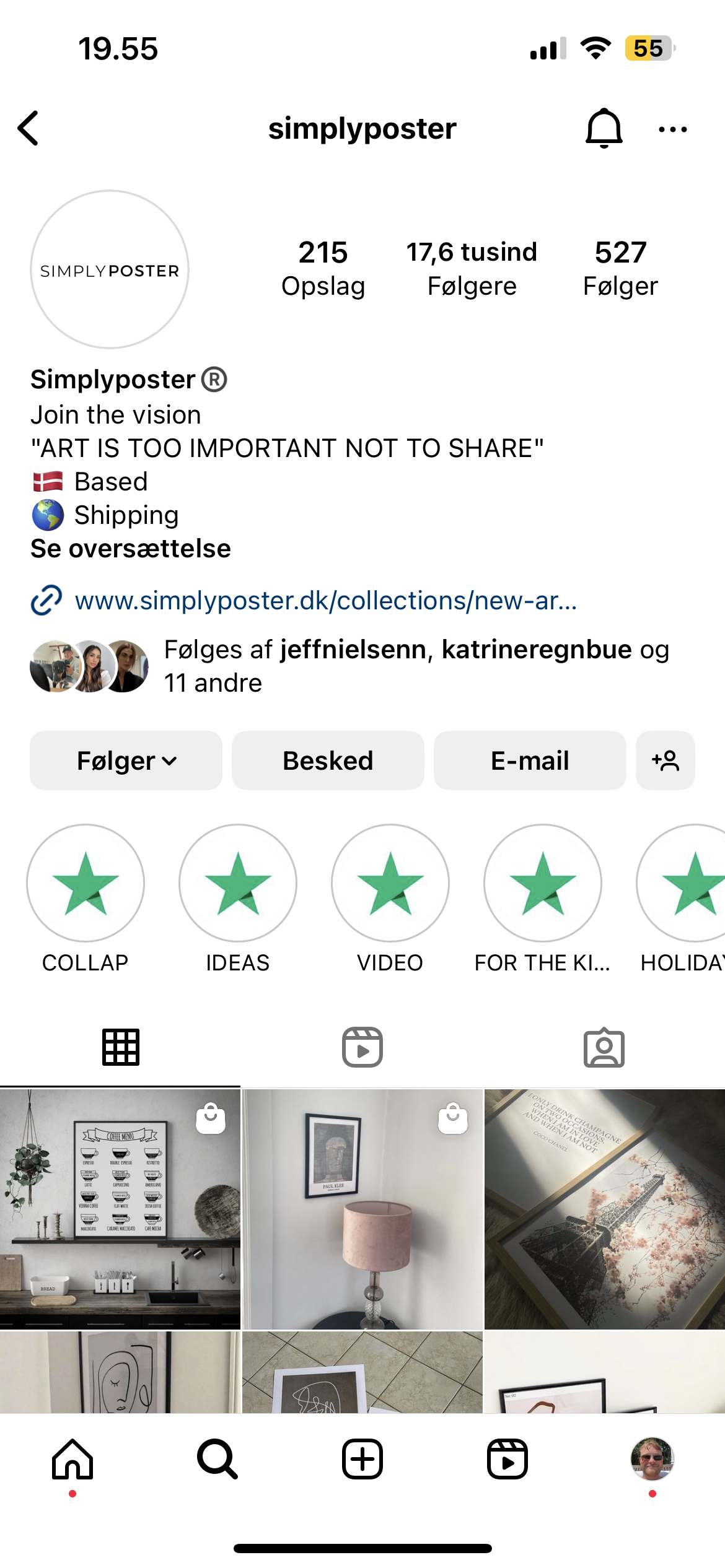Expand the Følger dropdown button
The width and height of the screenshot is (725, 1568).
coord(126,760)
